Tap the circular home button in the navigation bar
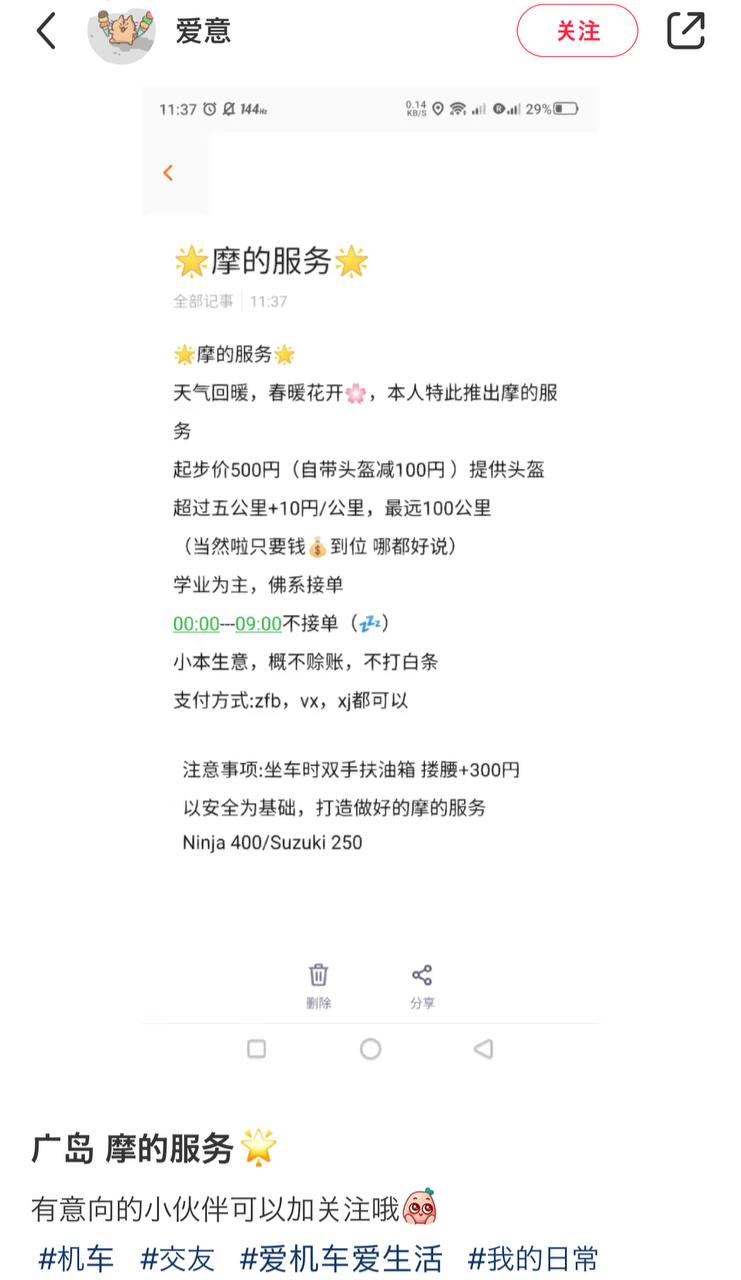The height and width of the screenshot is (1280, 741). pyautogui.click(x=370, y=1049)
